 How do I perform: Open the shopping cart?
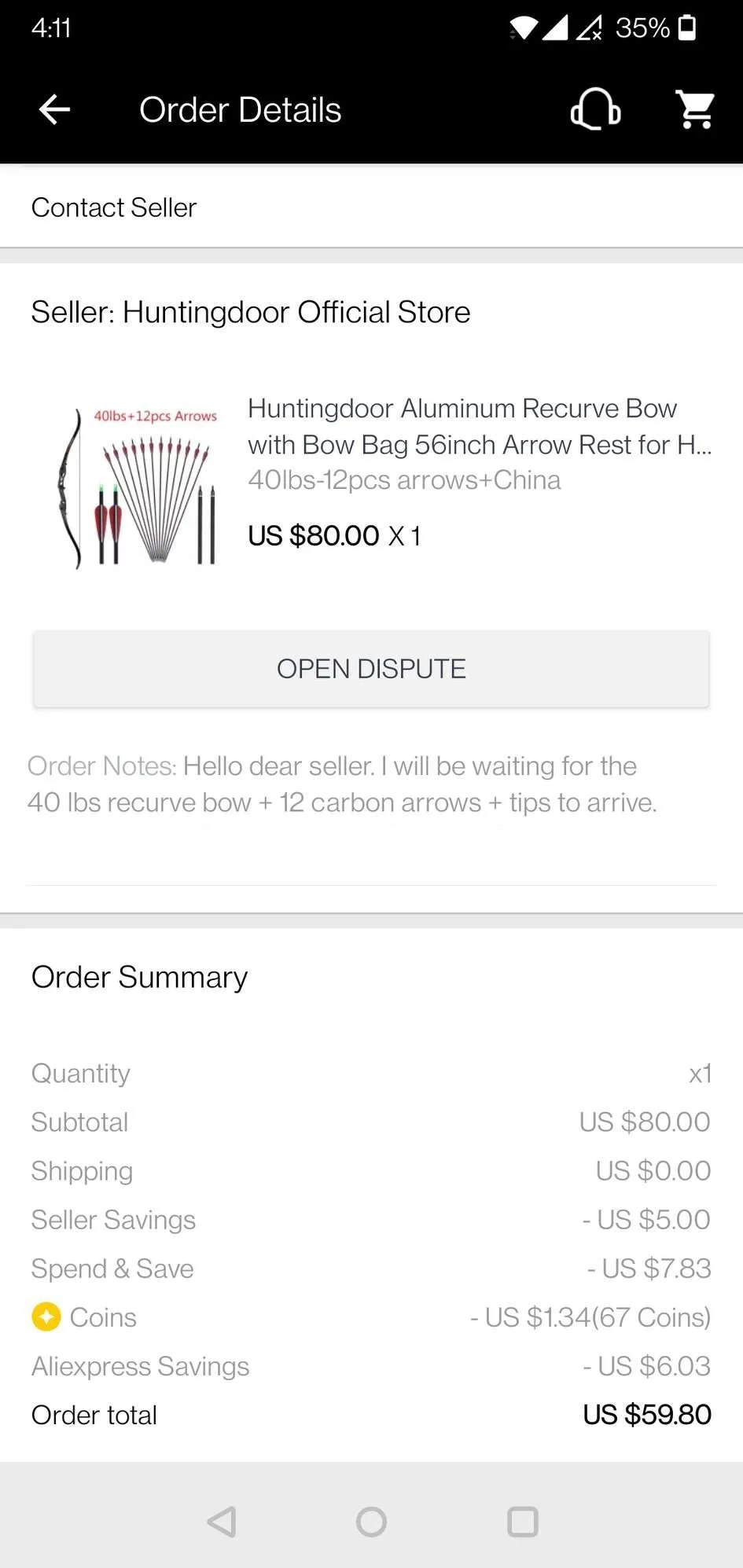click(x=696, y=109)
